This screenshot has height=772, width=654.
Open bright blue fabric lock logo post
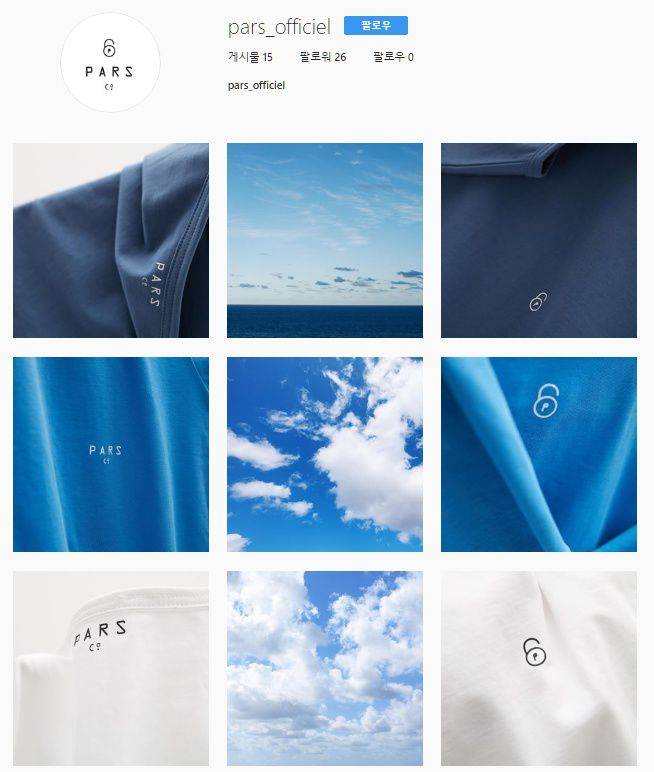click(x=539, y=454)
